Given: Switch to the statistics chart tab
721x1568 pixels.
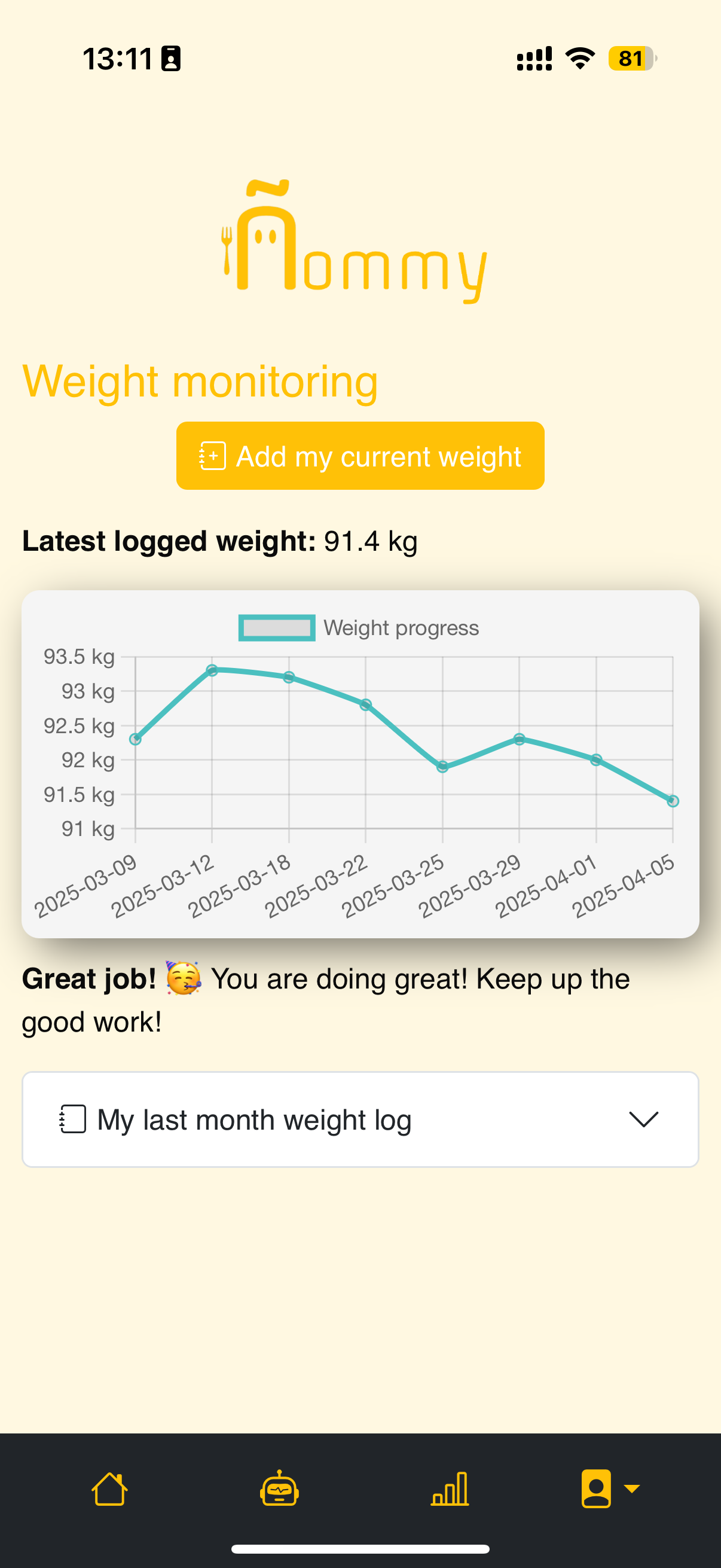Looking at the screenshot, I should coord(450,1489).
